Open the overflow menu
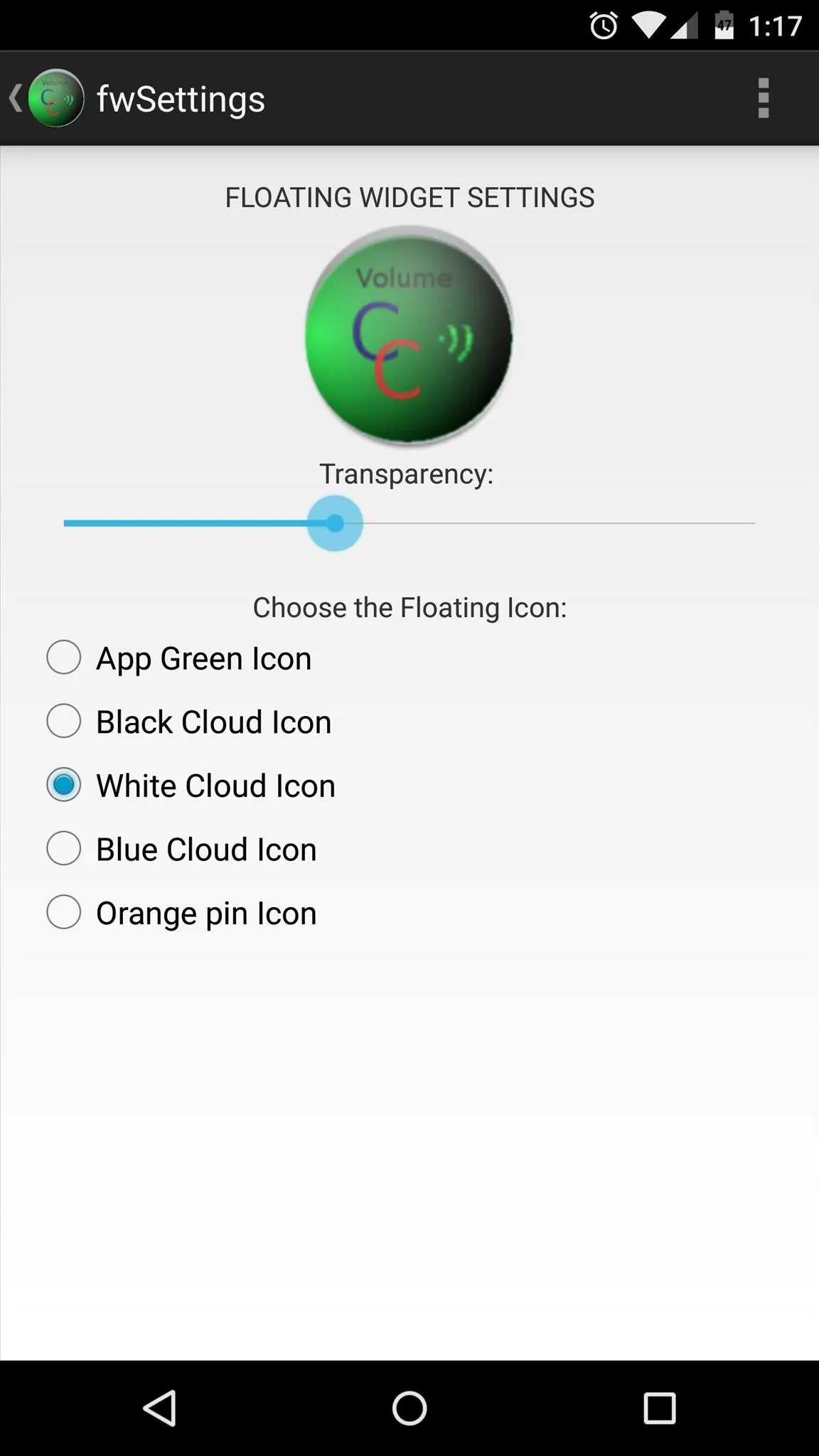 (764, 98)
